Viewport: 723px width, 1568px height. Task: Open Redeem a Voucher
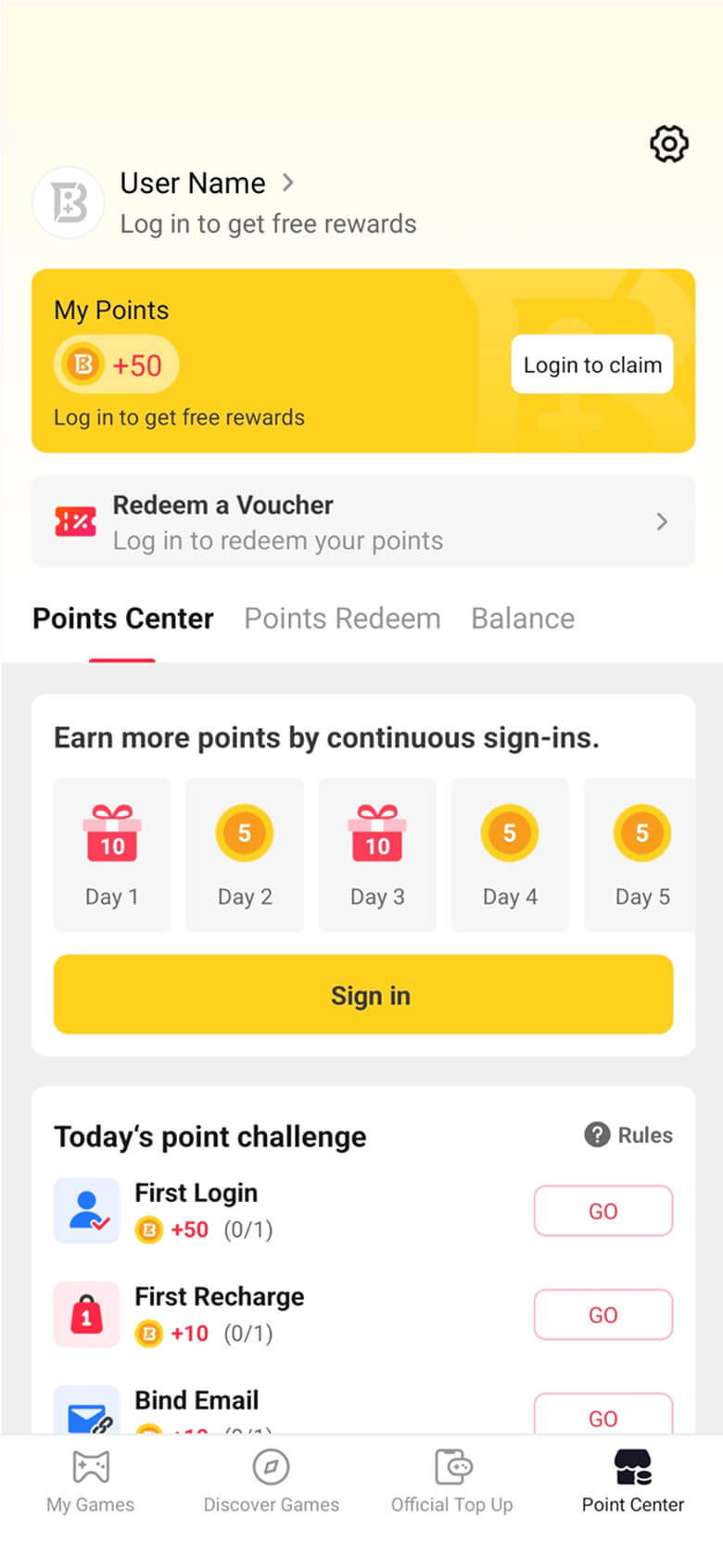(362, 522)
